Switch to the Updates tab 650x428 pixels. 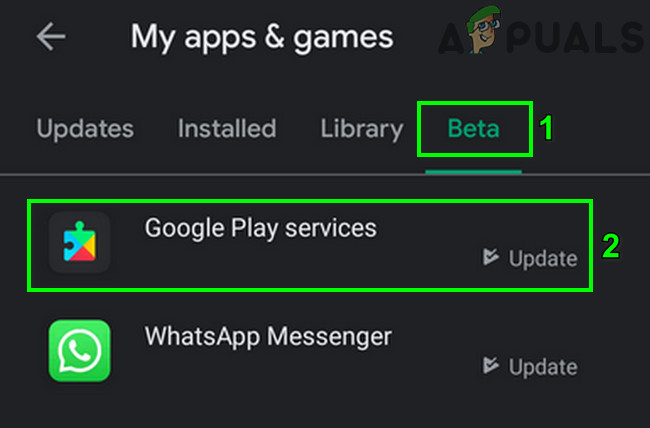point(85,129)
